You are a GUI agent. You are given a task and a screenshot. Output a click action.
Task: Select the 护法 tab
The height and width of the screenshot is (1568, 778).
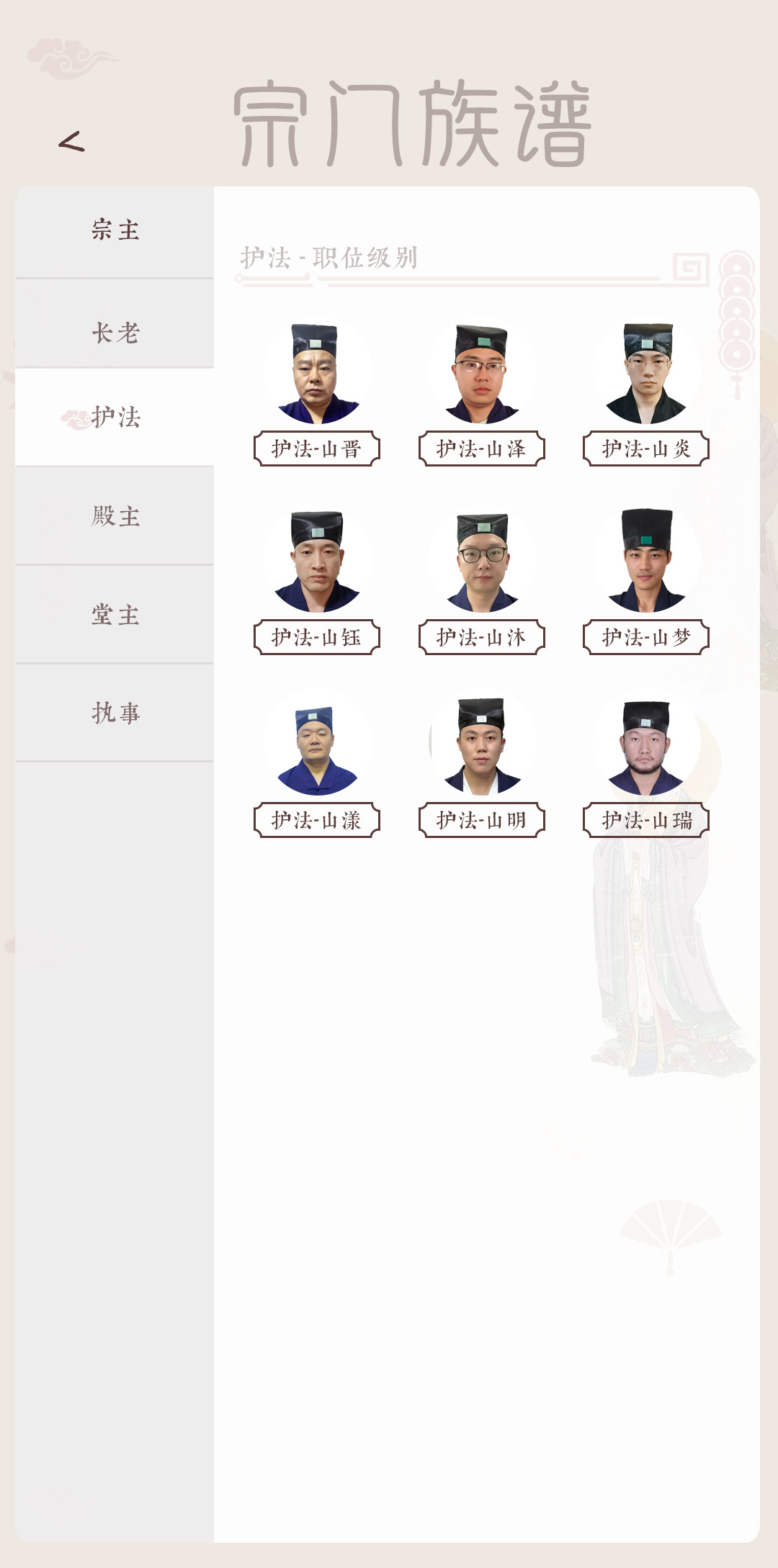tap(115, 417)
